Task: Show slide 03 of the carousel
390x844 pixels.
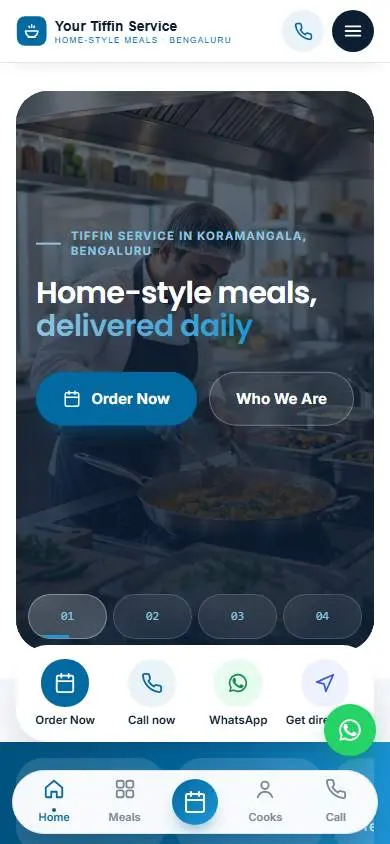Action: click(237, 616)
